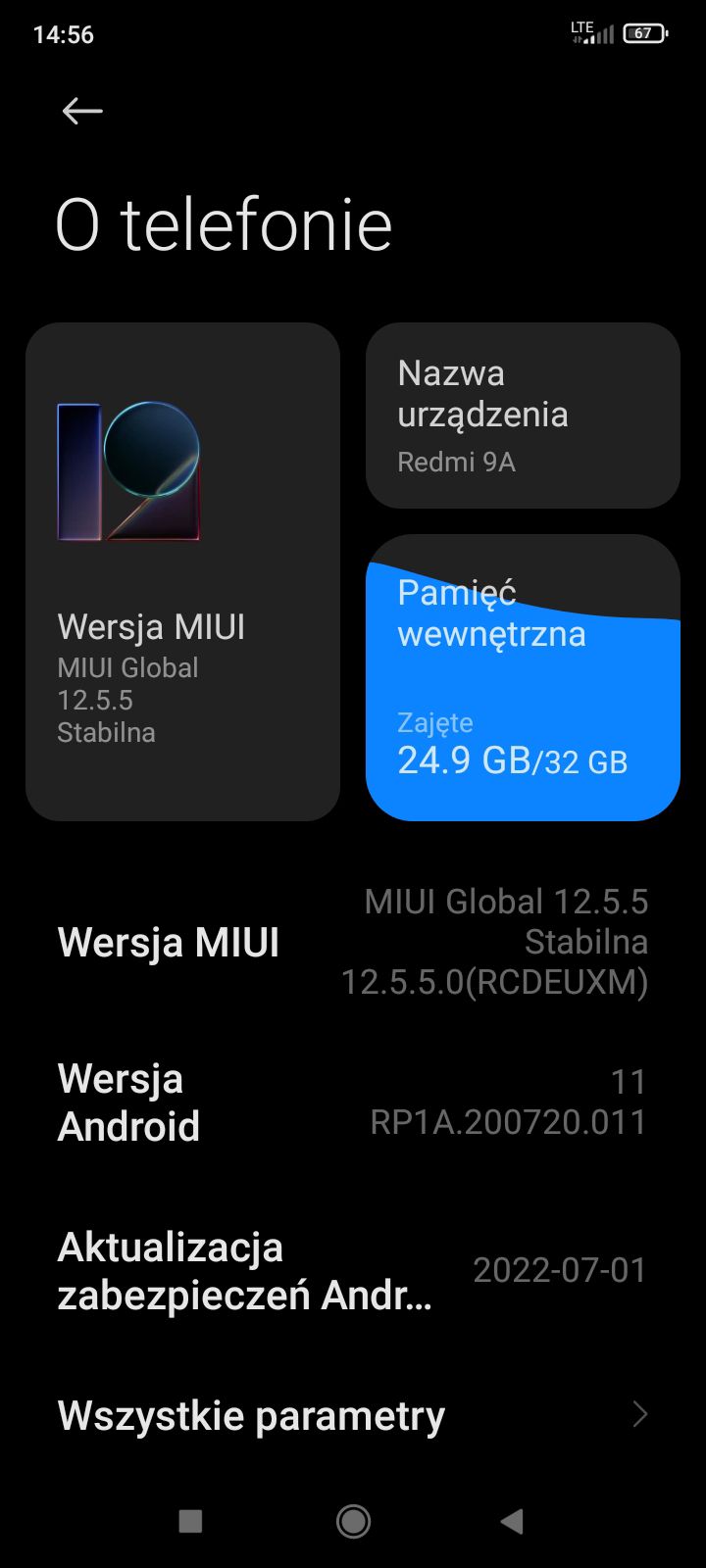
Task: Tap the Wersja MIUI list row
Action: [x=353, y=942]
